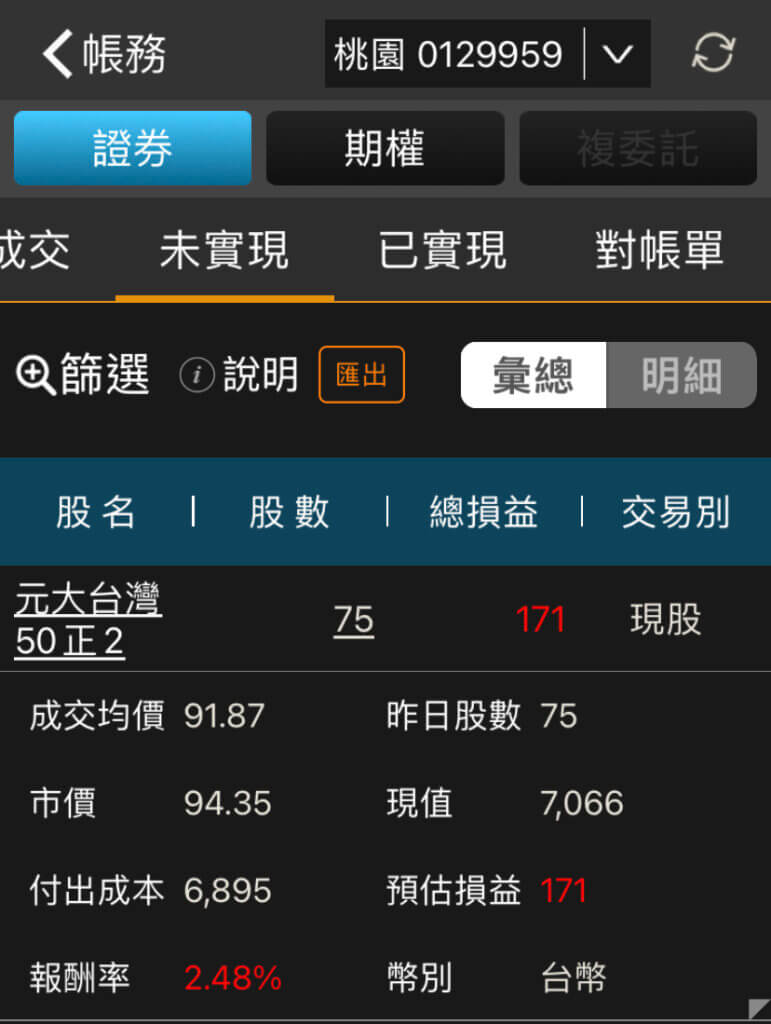Screen dimensions: 771x1024
Task: Tap the underlined share count 75
Action: point(354,620)
